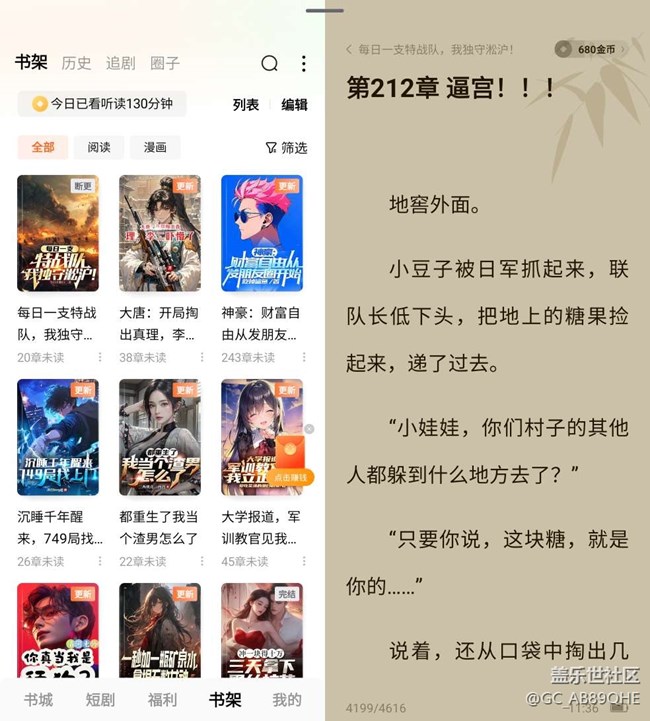Tap 编辑 to edit the bookshelf
Screen dimensions: 650x721
(294, 104)
